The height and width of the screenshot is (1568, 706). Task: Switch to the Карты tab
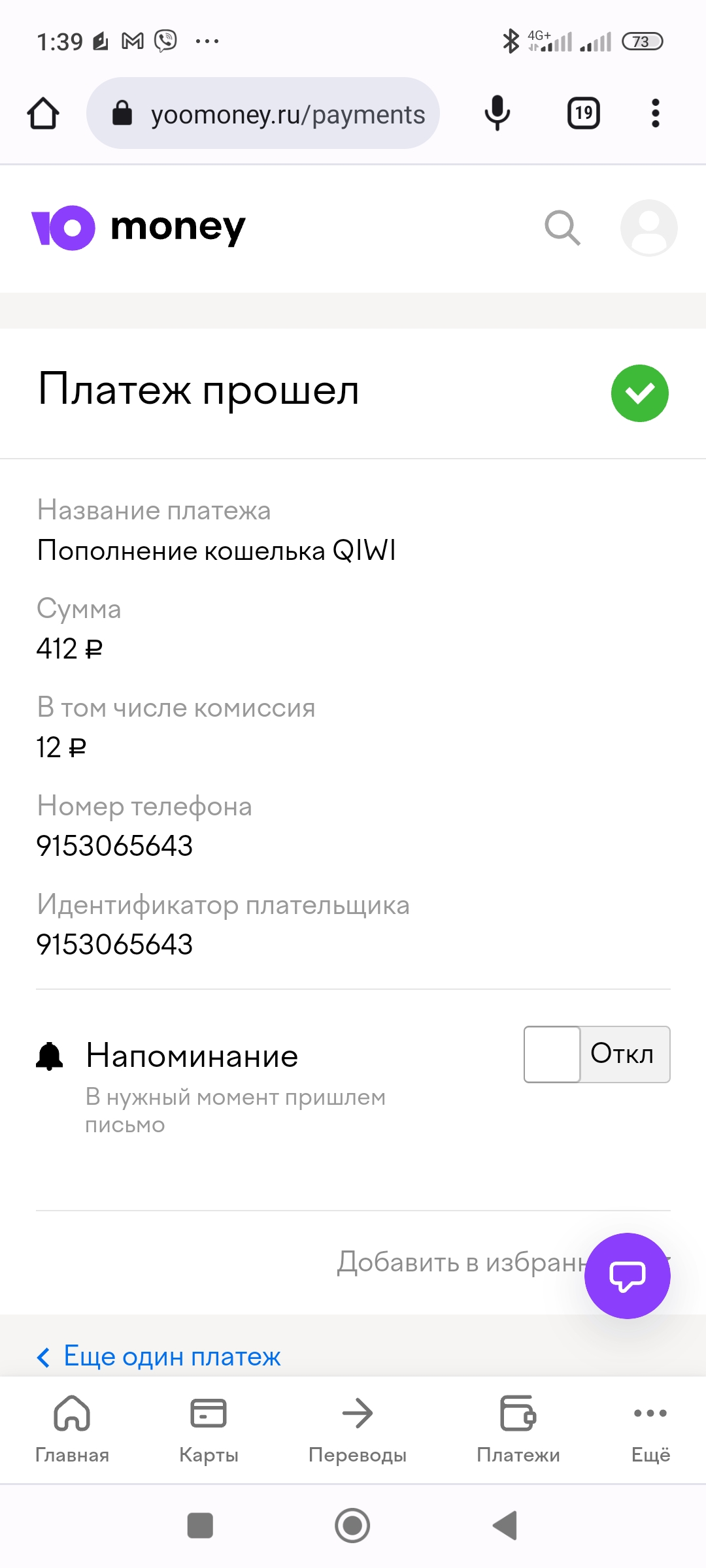click(209, 1429)
